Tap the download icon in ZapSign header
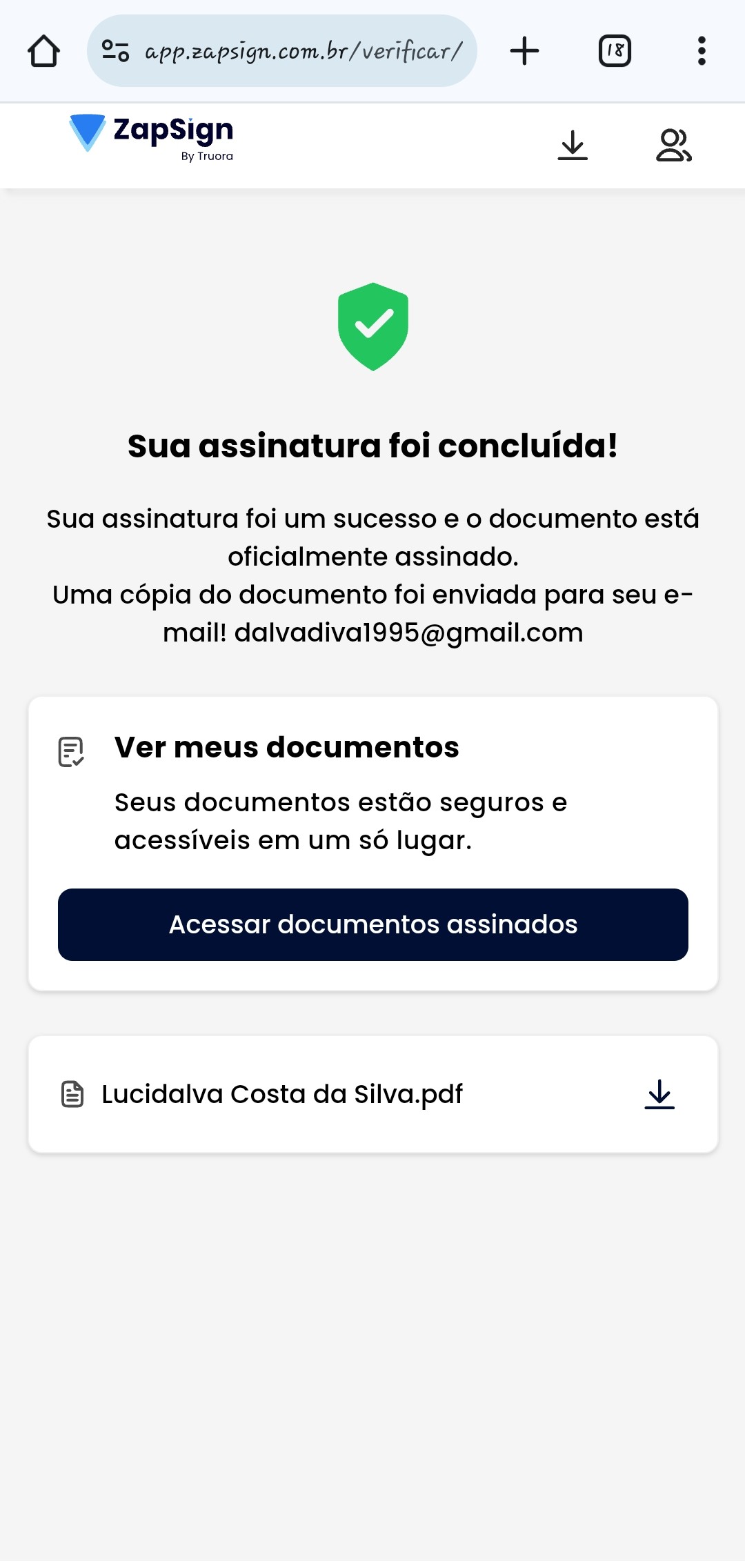Image resolution: width=745 pixels, height=1568 pixels. (573, 146)
